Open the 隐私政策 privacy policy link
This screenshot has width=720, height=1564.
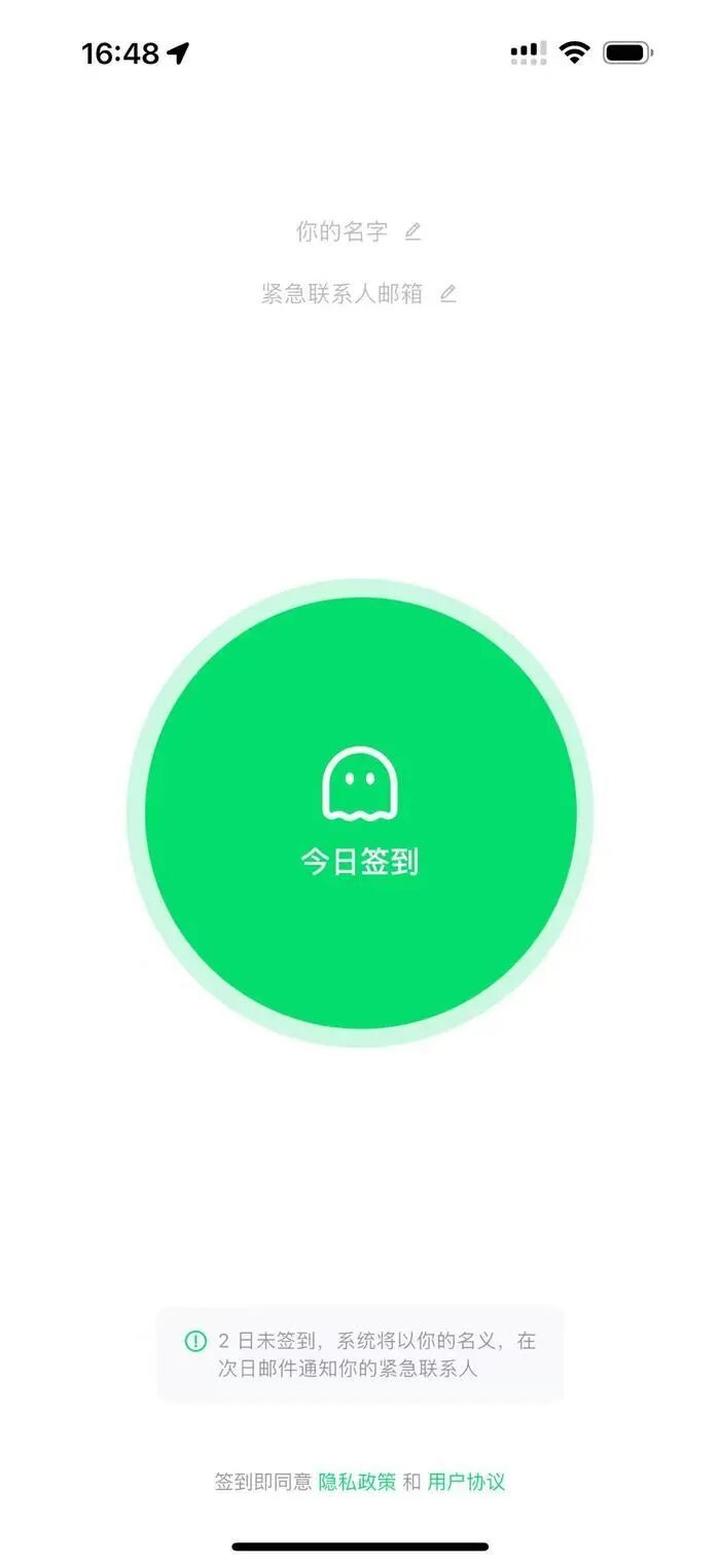pos(357,1482)
